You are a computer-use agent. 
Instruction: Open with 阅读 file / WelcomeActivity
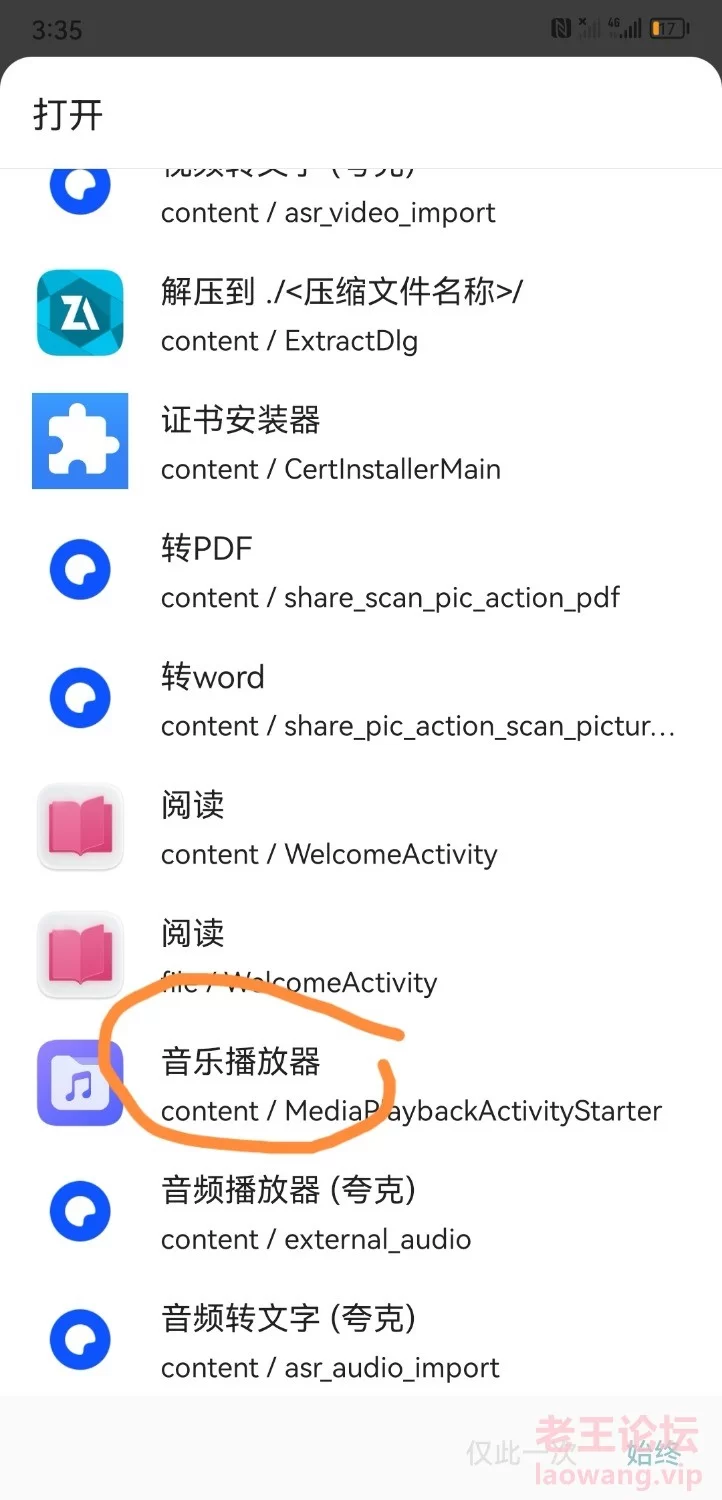pyautogui.click(x=361, y=954)
